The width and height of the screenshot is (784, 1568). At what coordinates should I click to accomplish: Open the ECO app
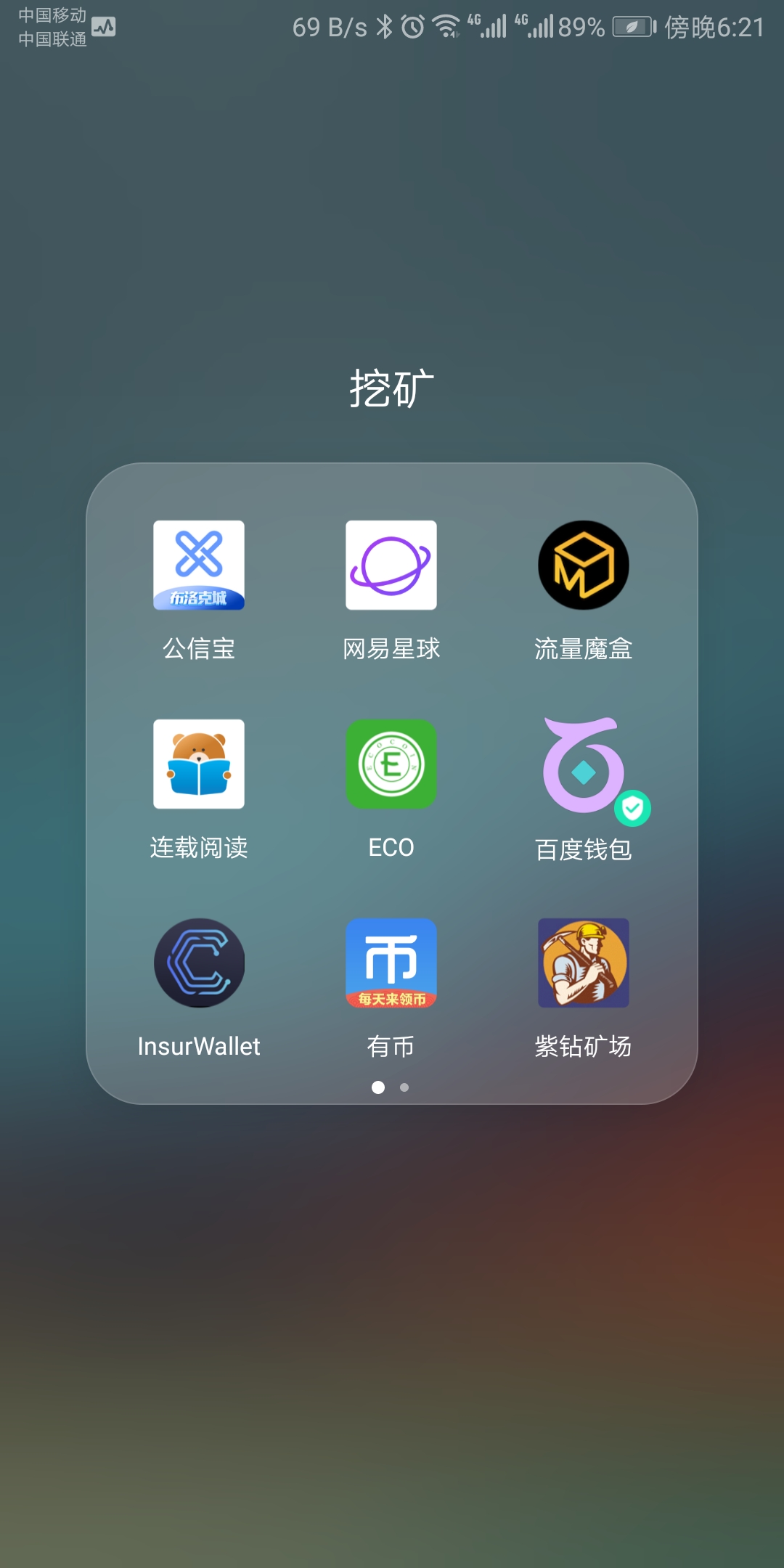391,764
